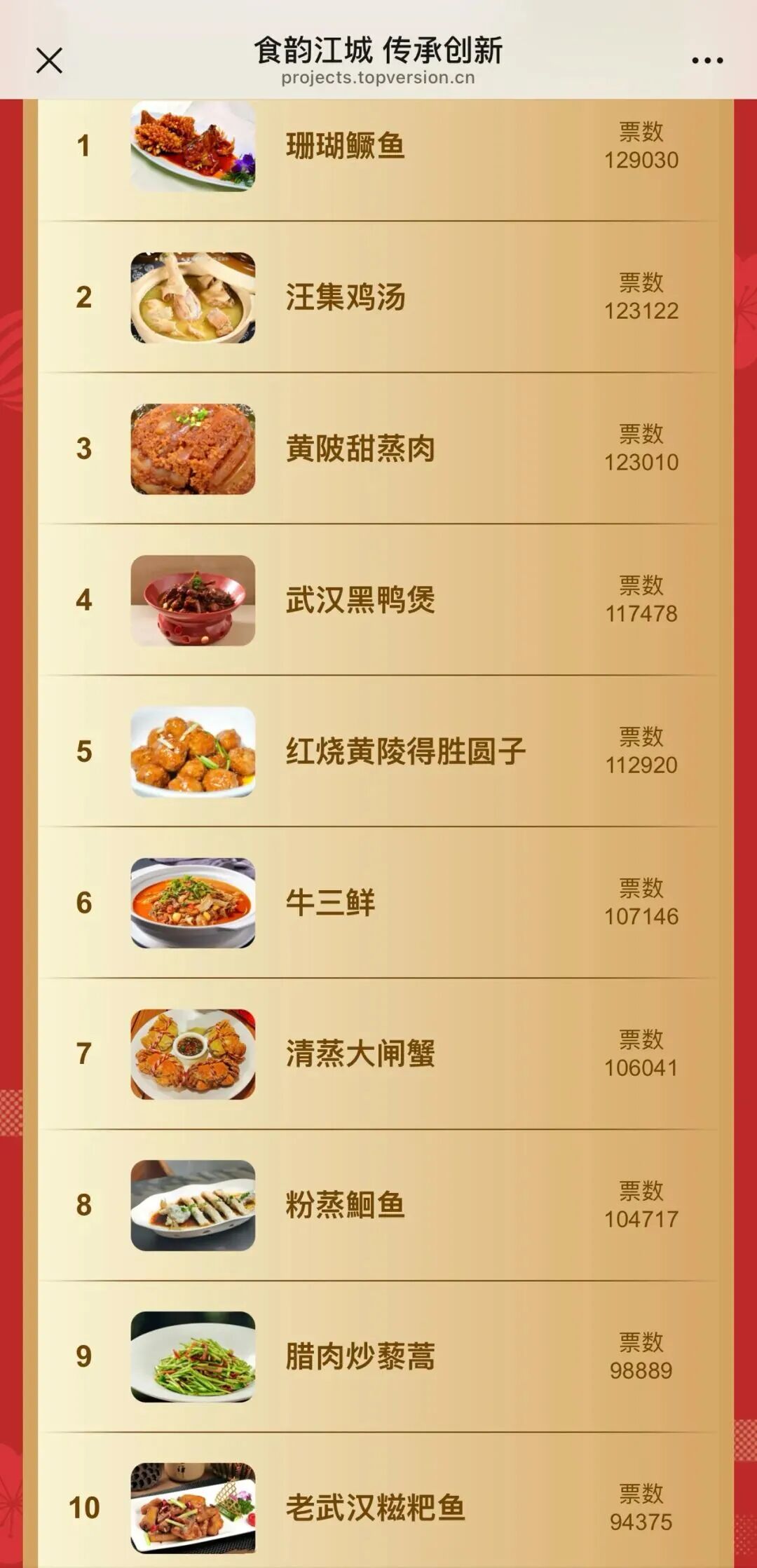Close the webview with the X icon
The image size is (757, 1568).
tap(49, 60)
